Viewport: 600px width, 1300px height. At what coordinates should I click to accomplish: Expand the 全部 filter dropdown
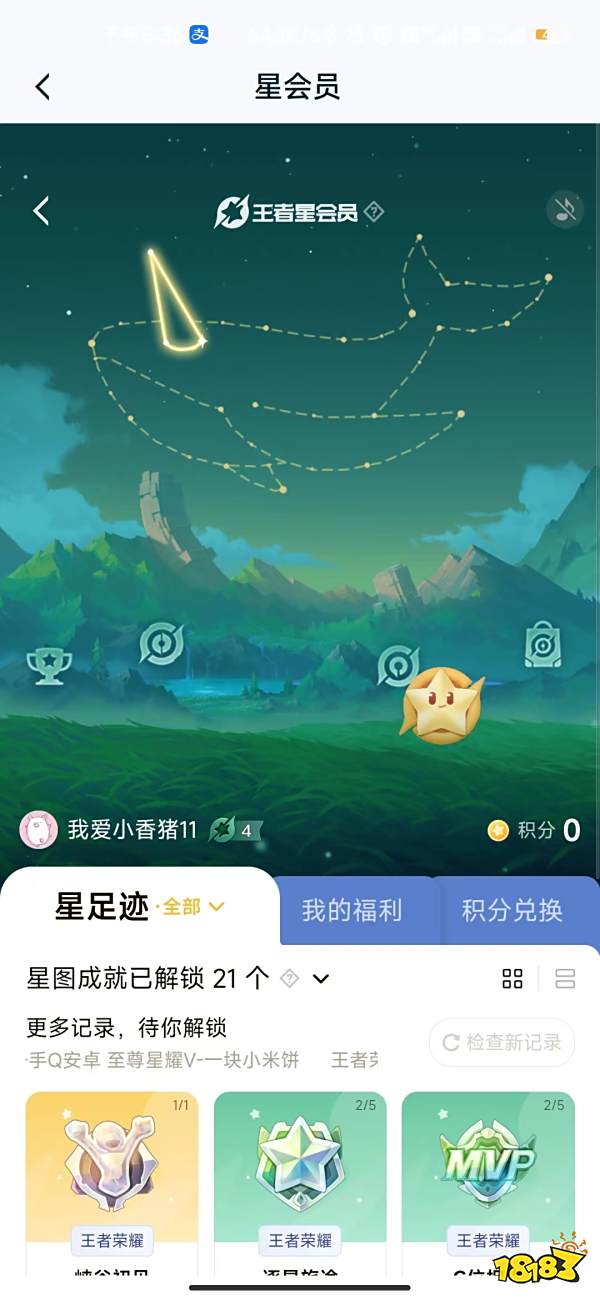194,907
